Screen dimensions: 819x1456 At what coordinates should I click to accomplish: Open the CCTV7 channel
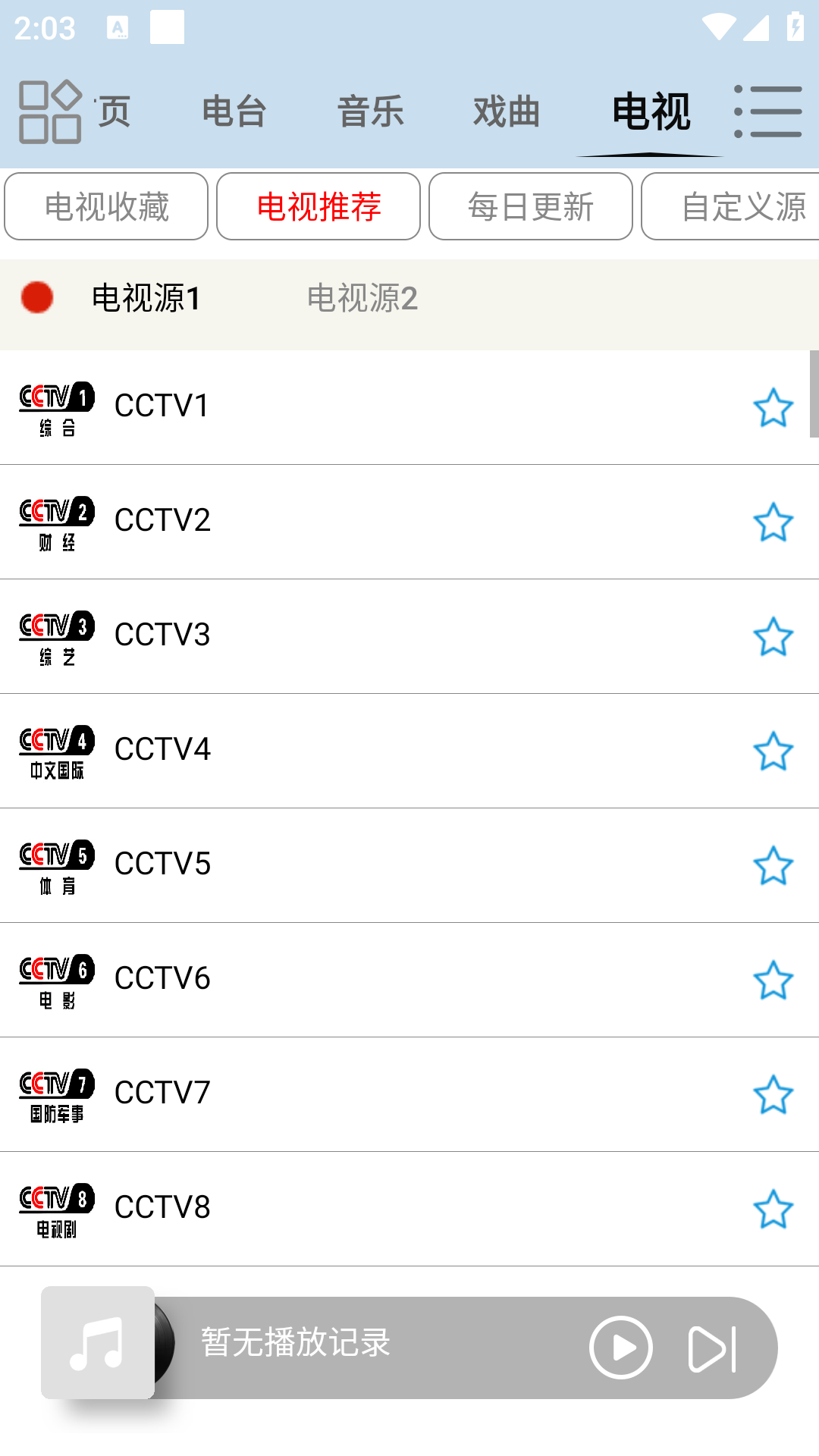(x=162, y=1094)
